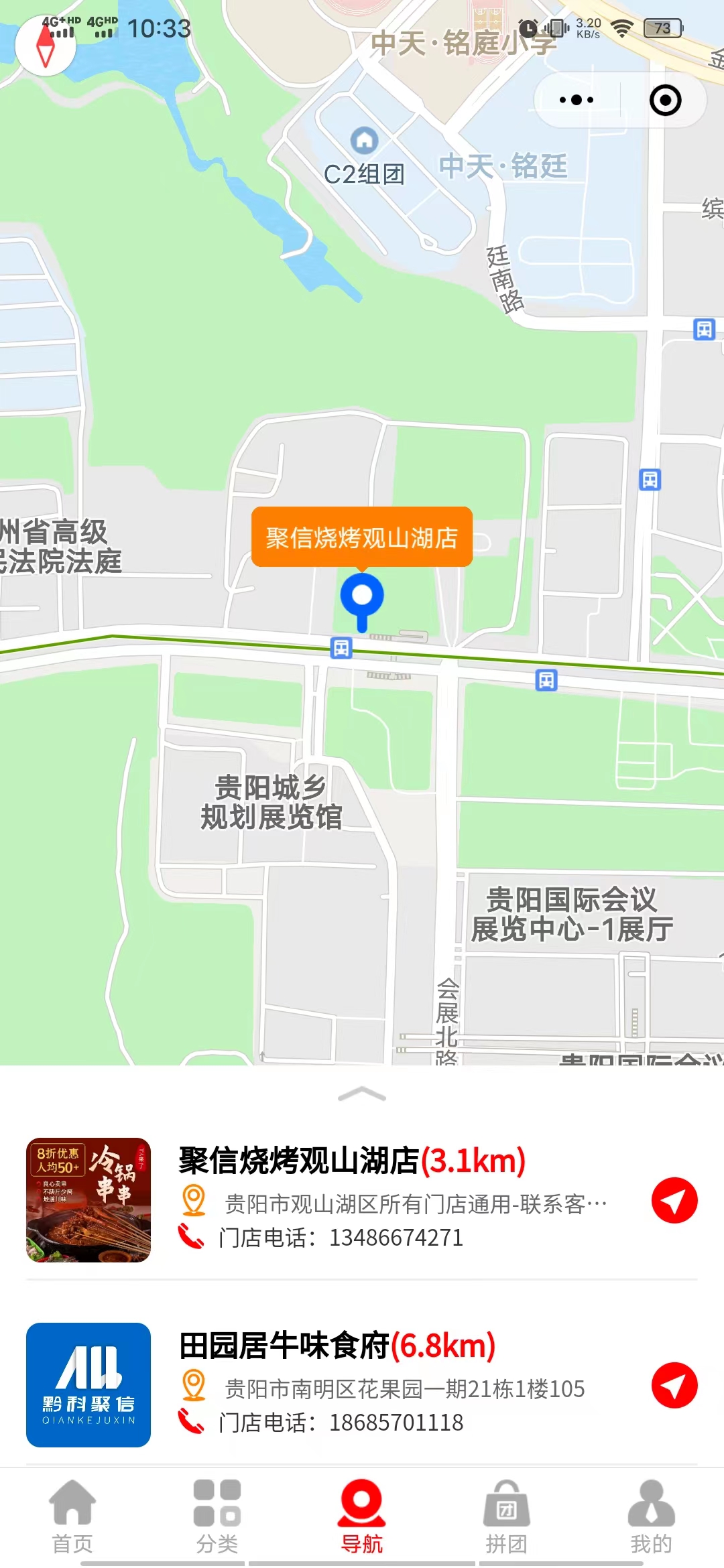Select the 聚信烧烤观山湖店 map marker

362,596
